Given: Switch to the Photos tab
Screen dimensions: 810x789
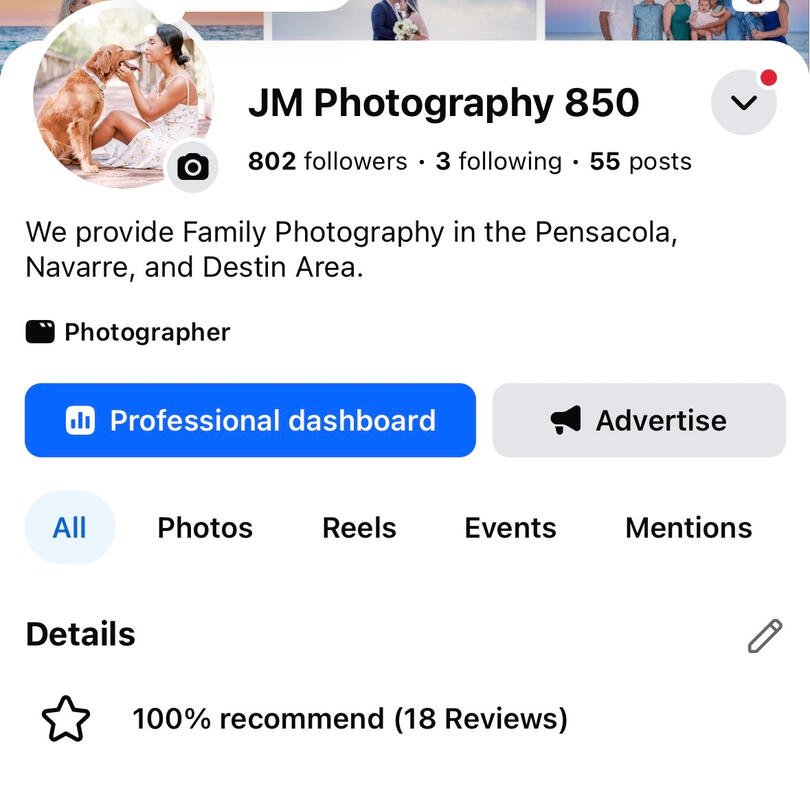Looking at the screenshot, I should [205, 528].
